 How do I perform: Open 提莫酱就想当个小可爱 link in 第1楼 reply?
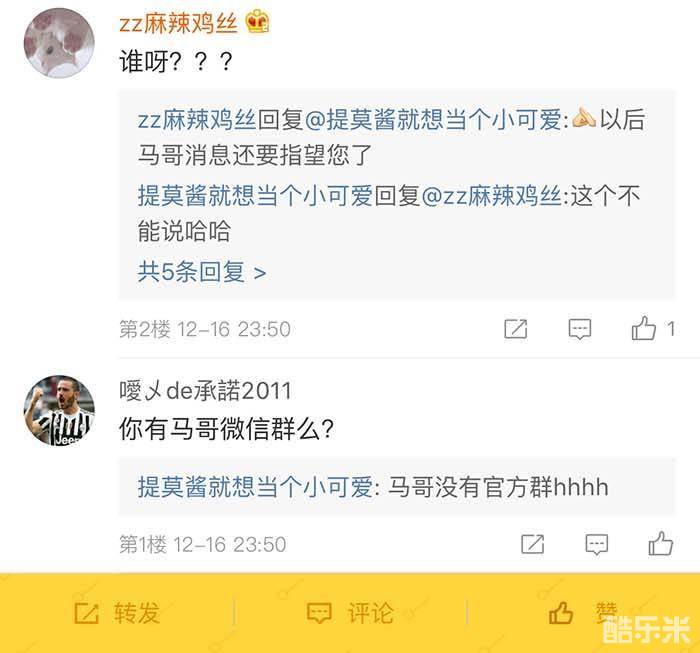pos(255,489)
